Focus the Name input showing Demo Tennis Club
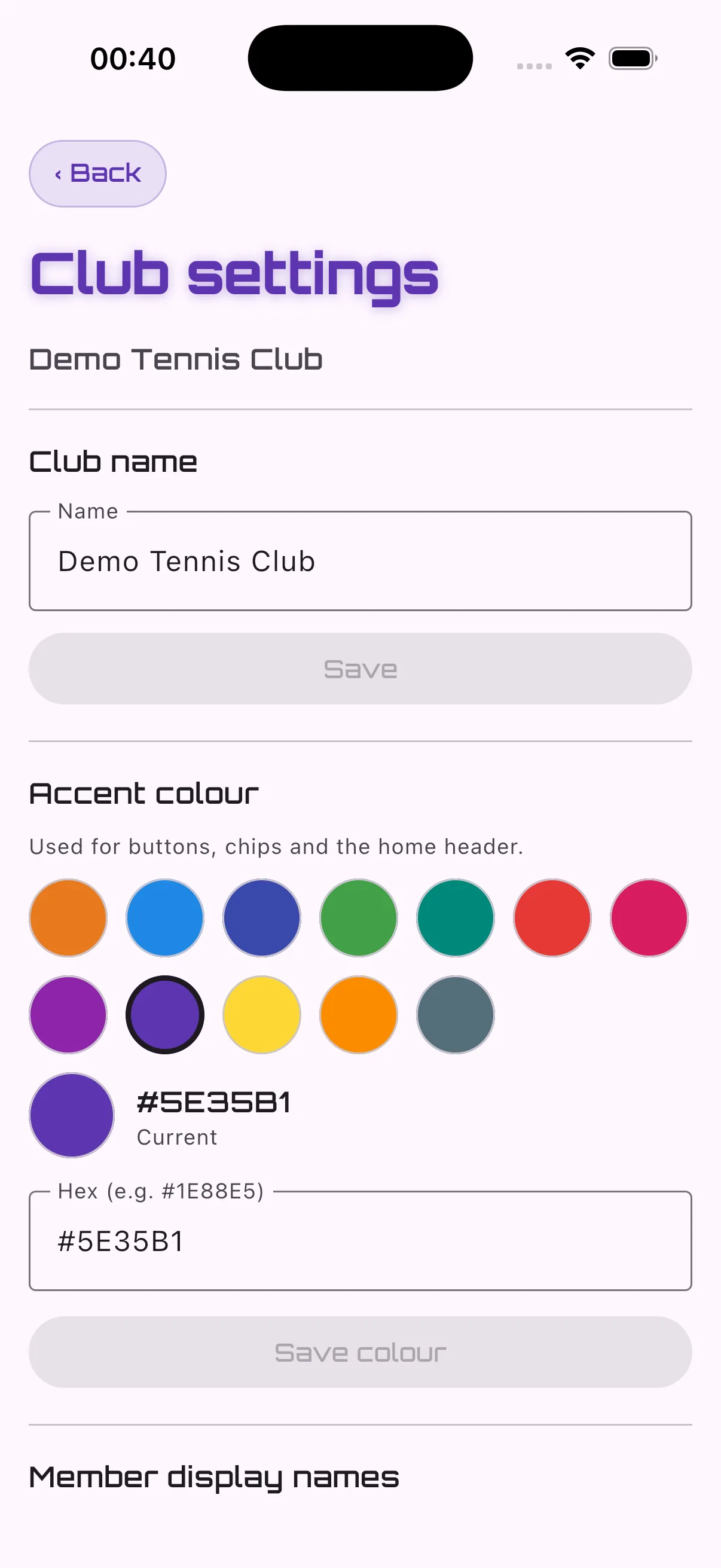Viewport: 721px width, 1568px height. pos(360,560)
